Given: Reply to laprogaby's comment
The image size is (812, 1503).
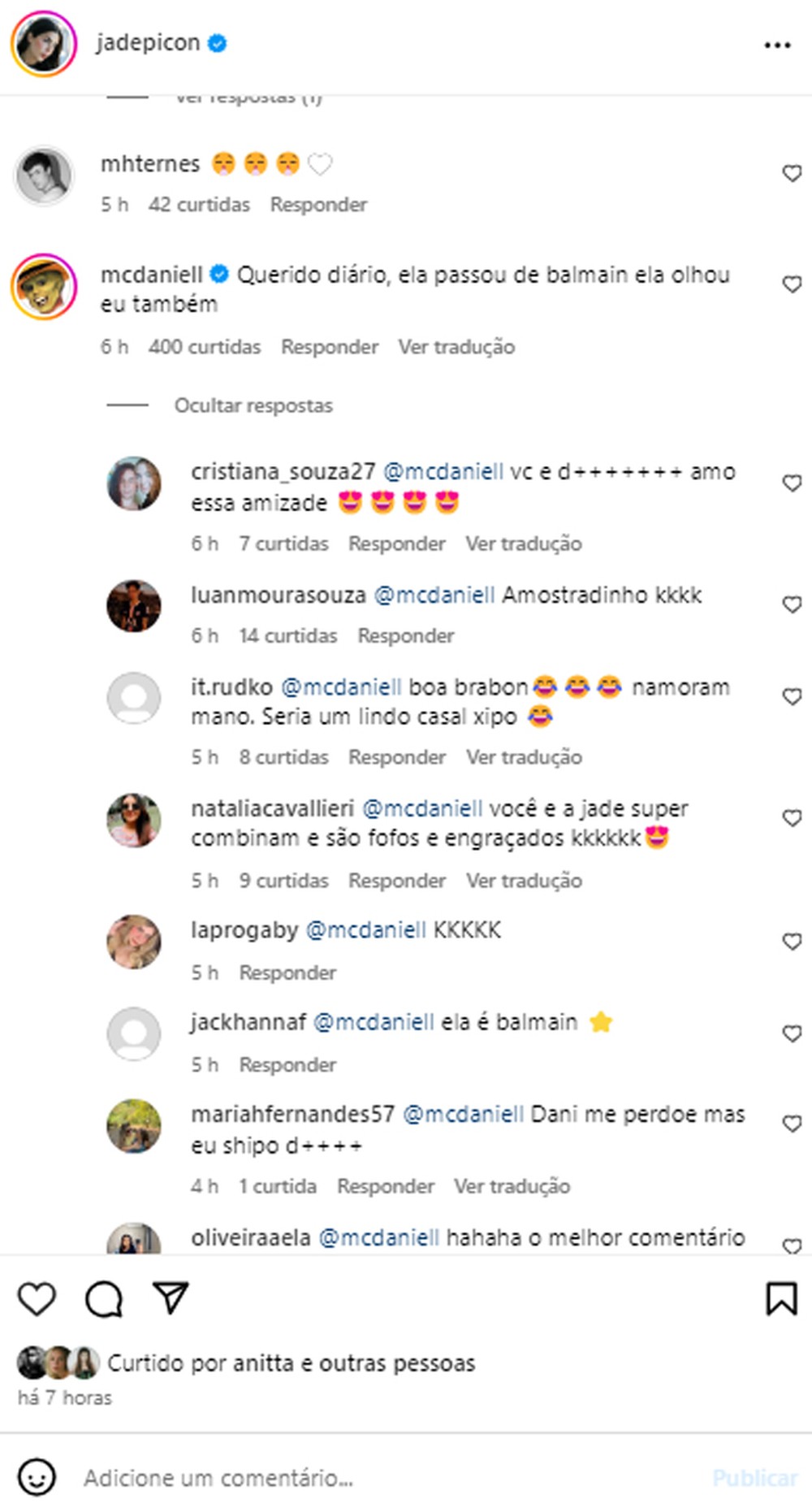Looking at the screenshot, I should click(287, 972).
